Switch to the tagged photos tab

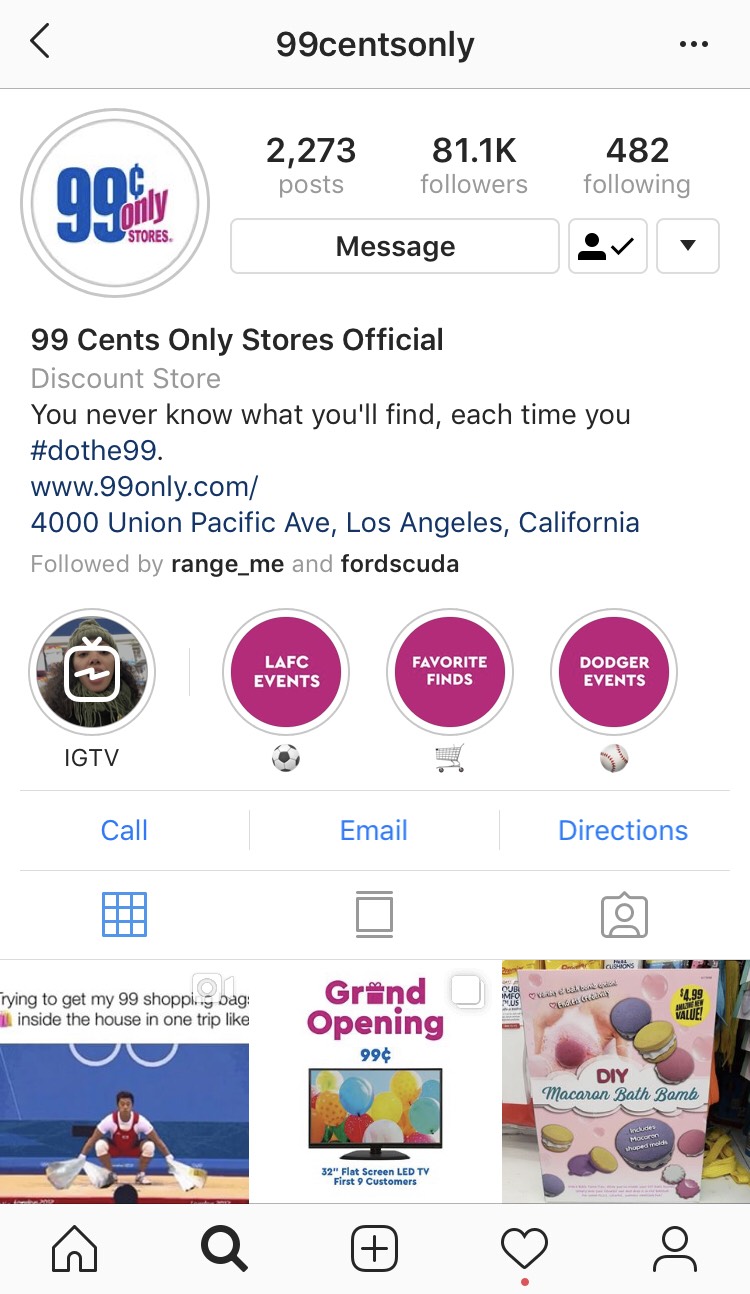coord(624,915)
